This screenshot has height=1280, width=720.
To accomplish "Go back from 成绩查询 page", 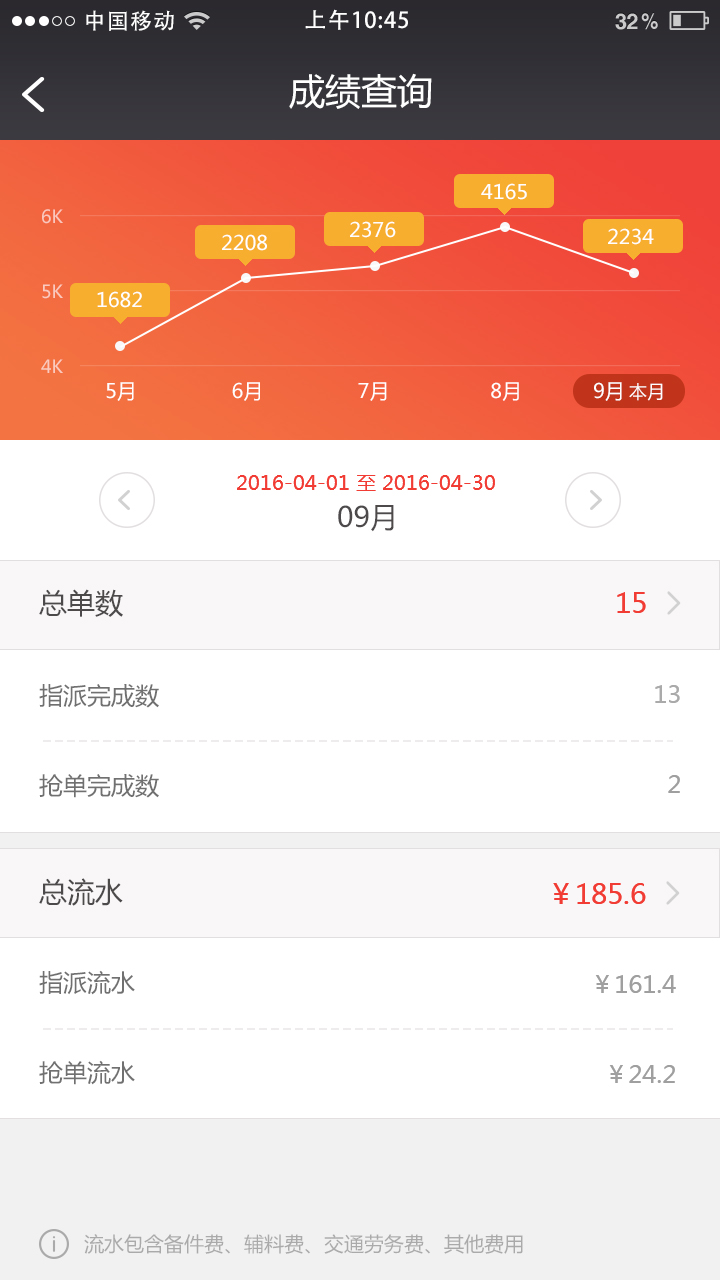I will (34, 94).
